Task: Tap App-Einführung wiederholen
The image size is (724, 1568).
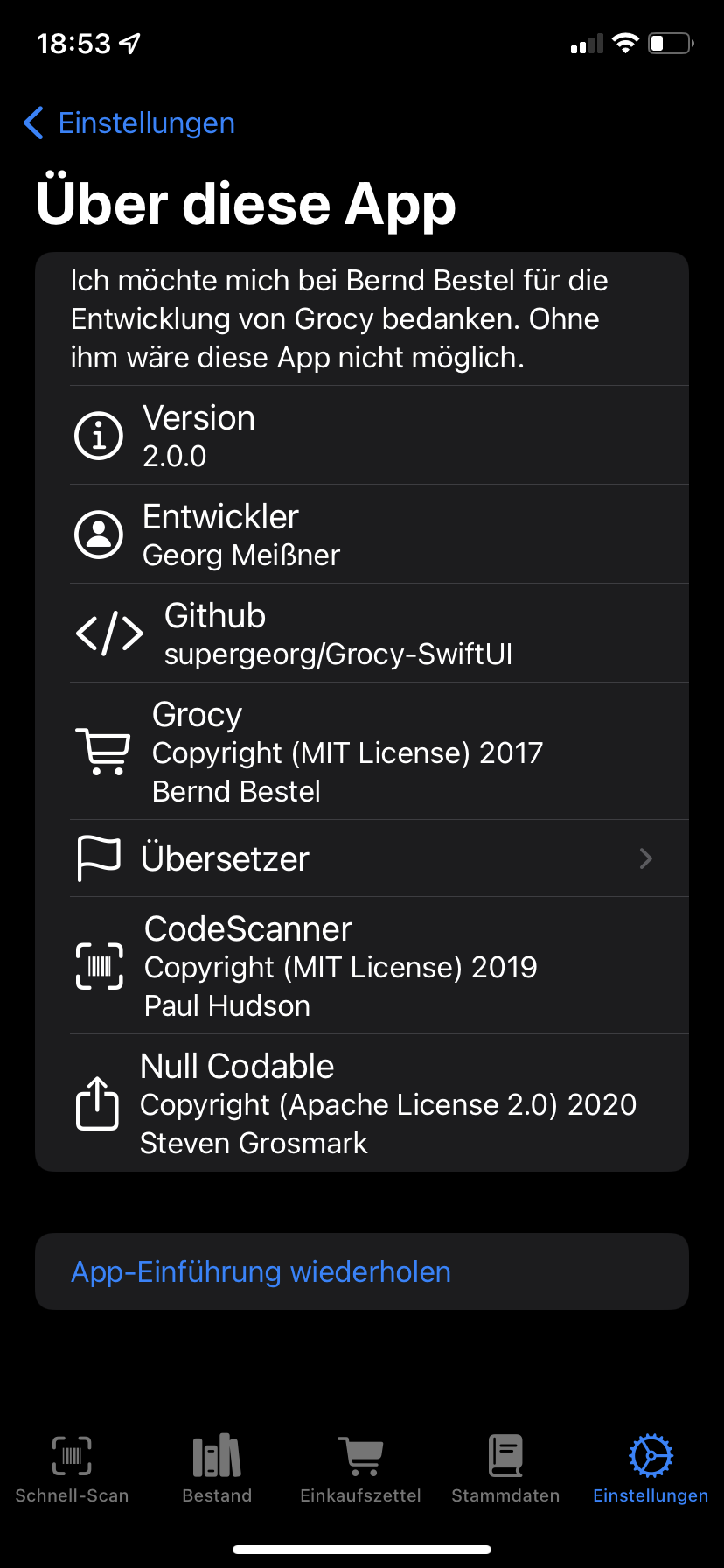Action: (x=261, y=1271)
